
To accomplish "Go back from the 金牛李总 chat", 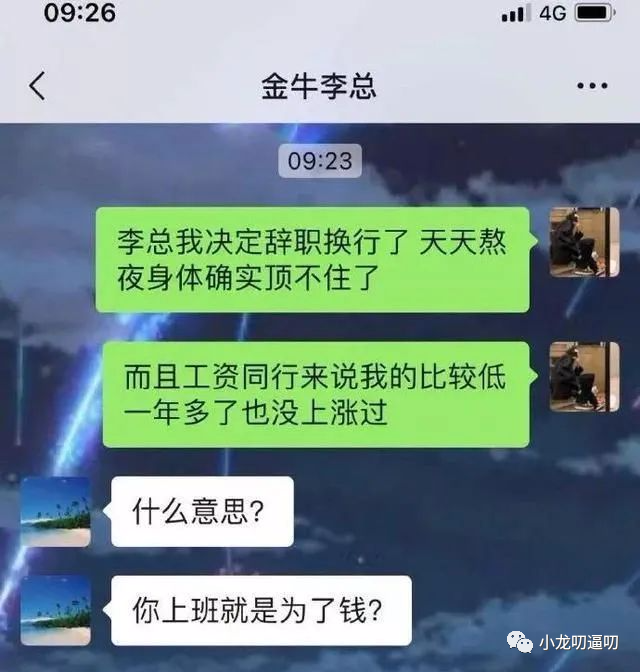I will pos(37,86).
